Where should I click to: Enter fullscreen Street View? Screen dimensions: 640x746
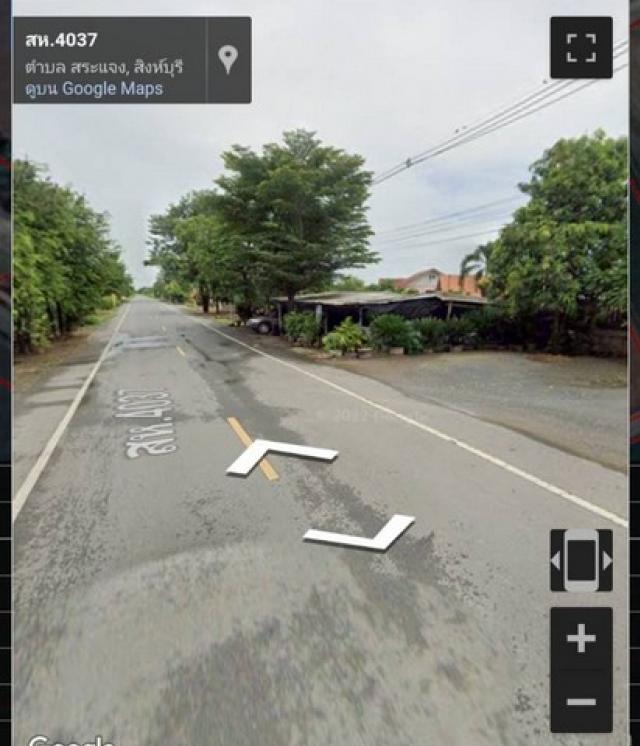pos(581,47)
